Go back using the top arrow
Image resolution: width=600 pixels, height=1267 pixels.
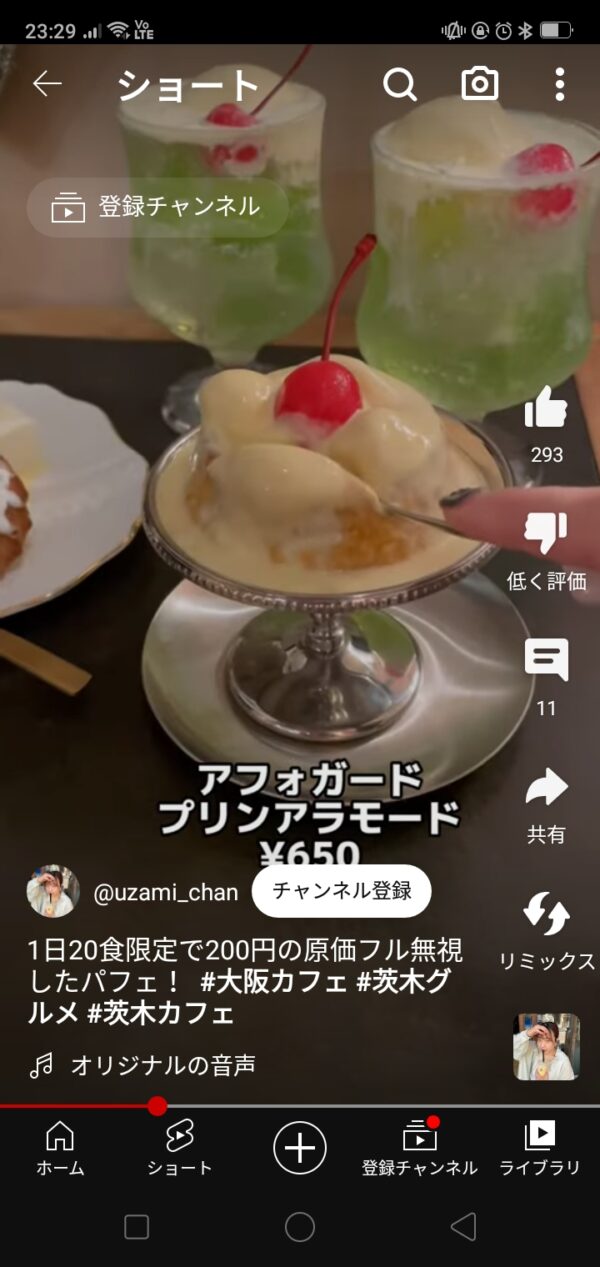(x=47, y=84)
